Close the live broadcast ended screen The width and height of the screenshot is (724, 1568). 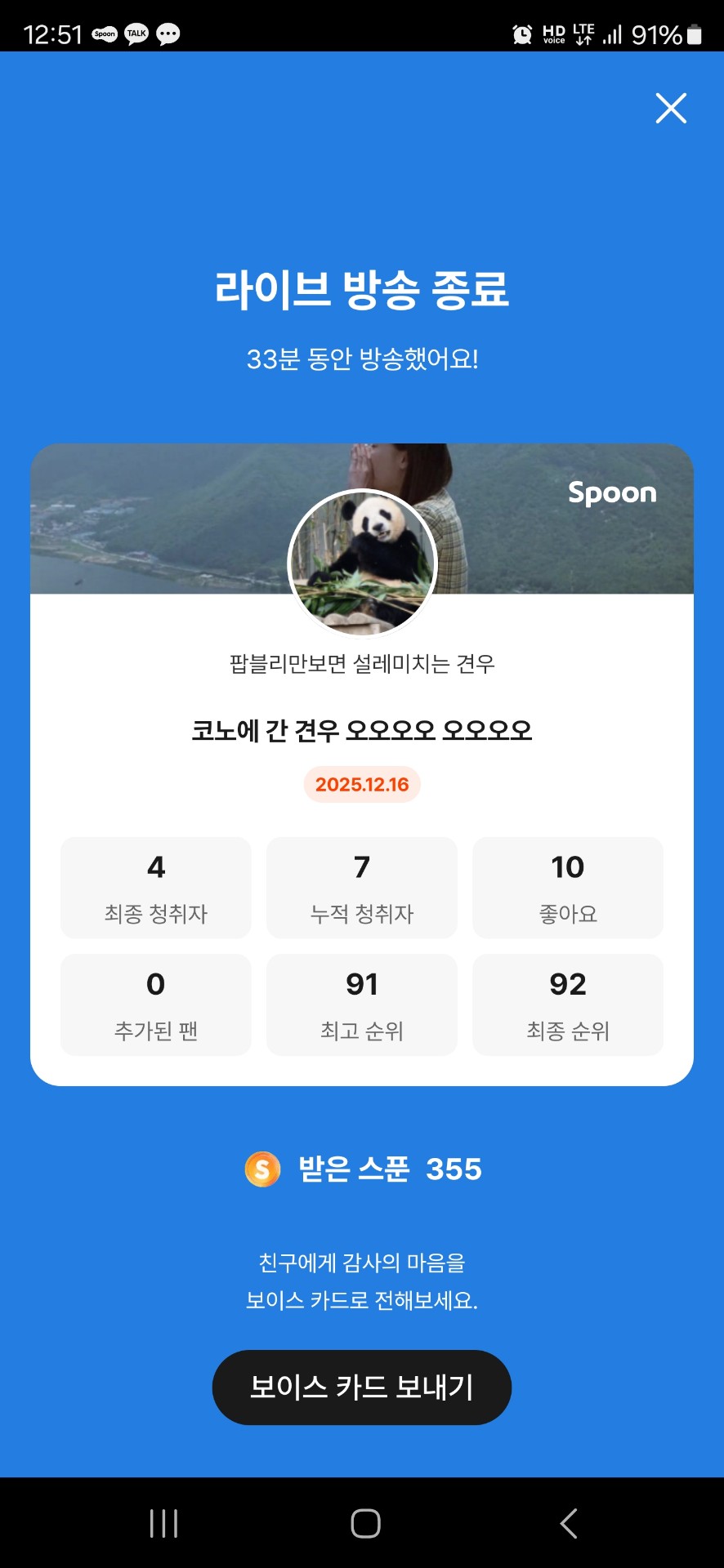click(671, 108)
